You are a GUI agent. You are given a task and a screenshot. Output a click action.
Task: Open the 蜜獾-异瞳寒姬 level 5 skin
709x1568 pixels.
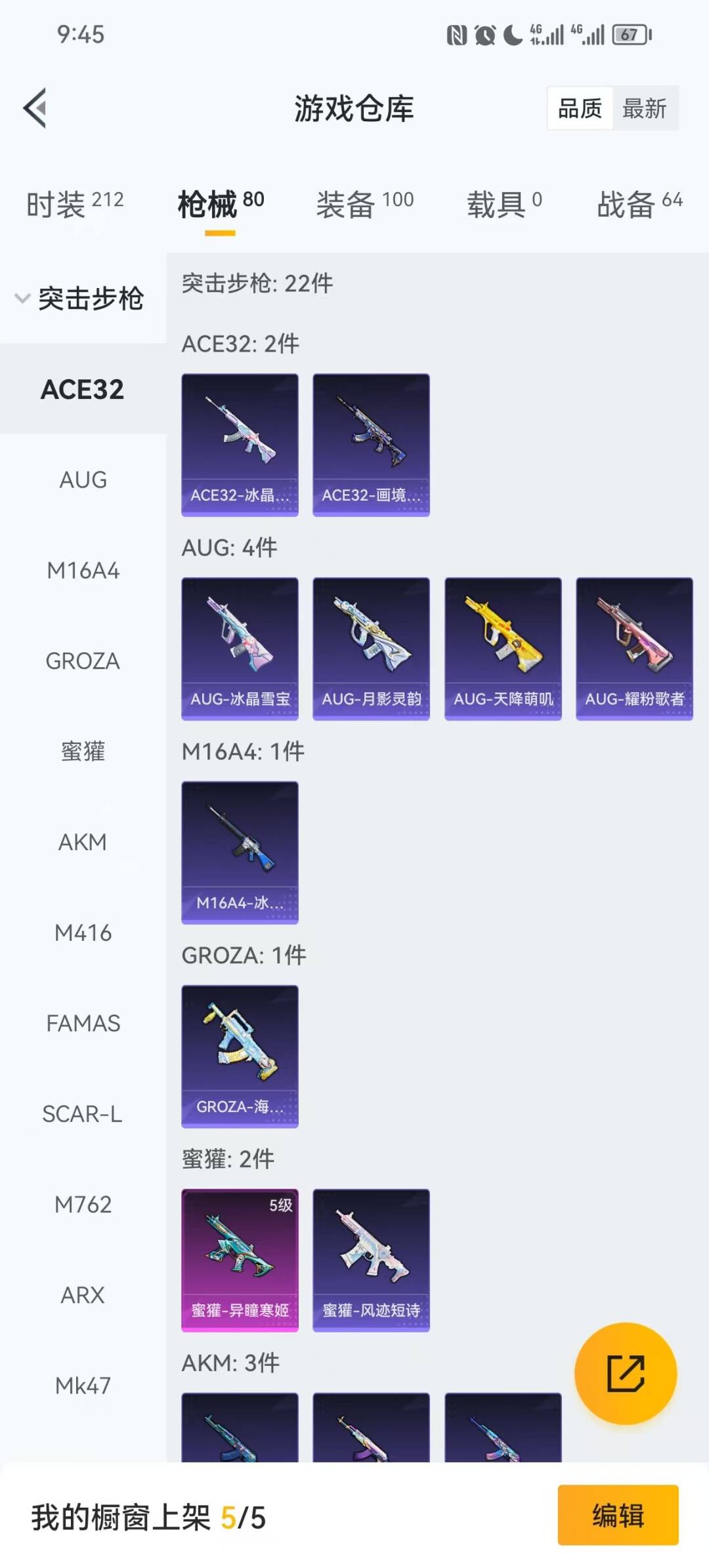pyautogui.click(x=240, y=1260)
